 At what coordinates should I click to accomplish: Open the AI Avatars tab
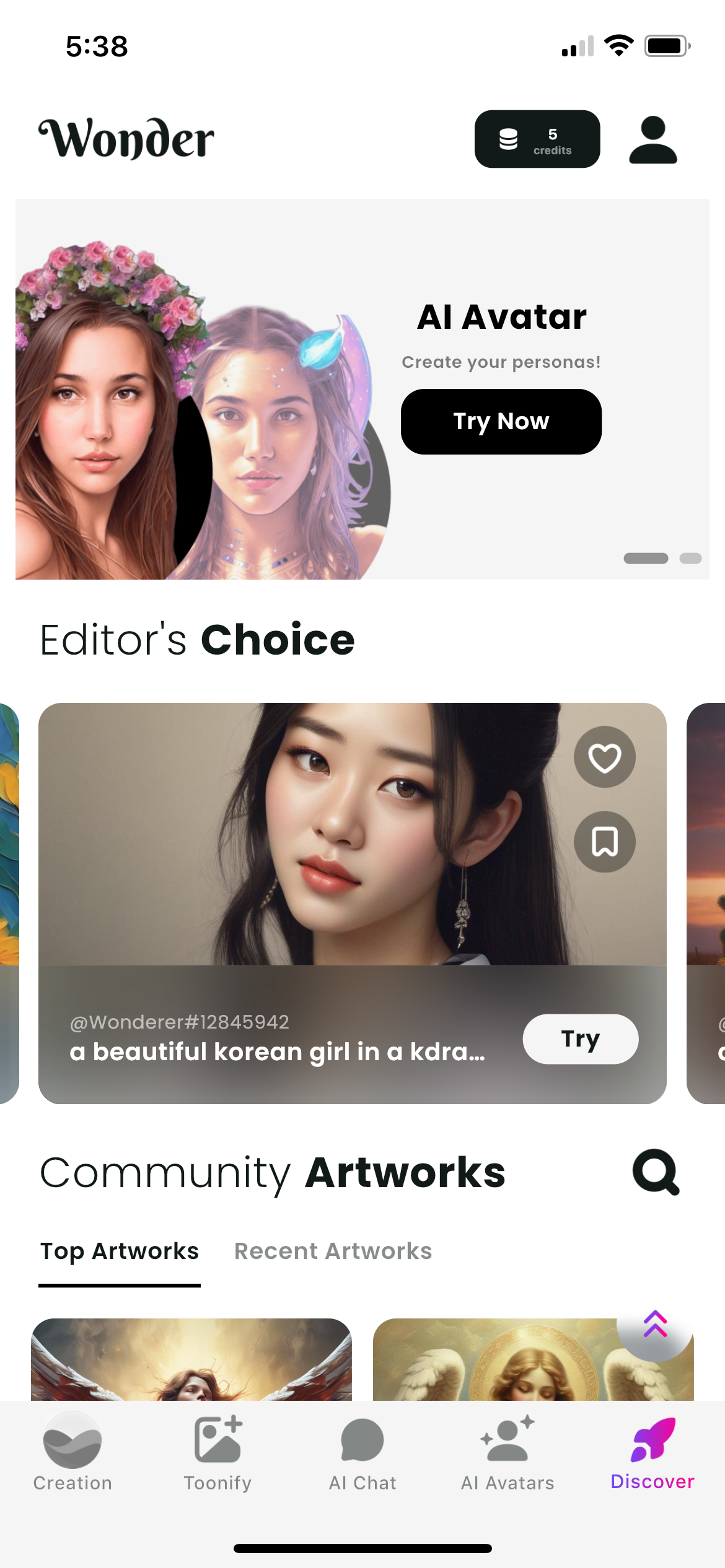pos(507,1452)
